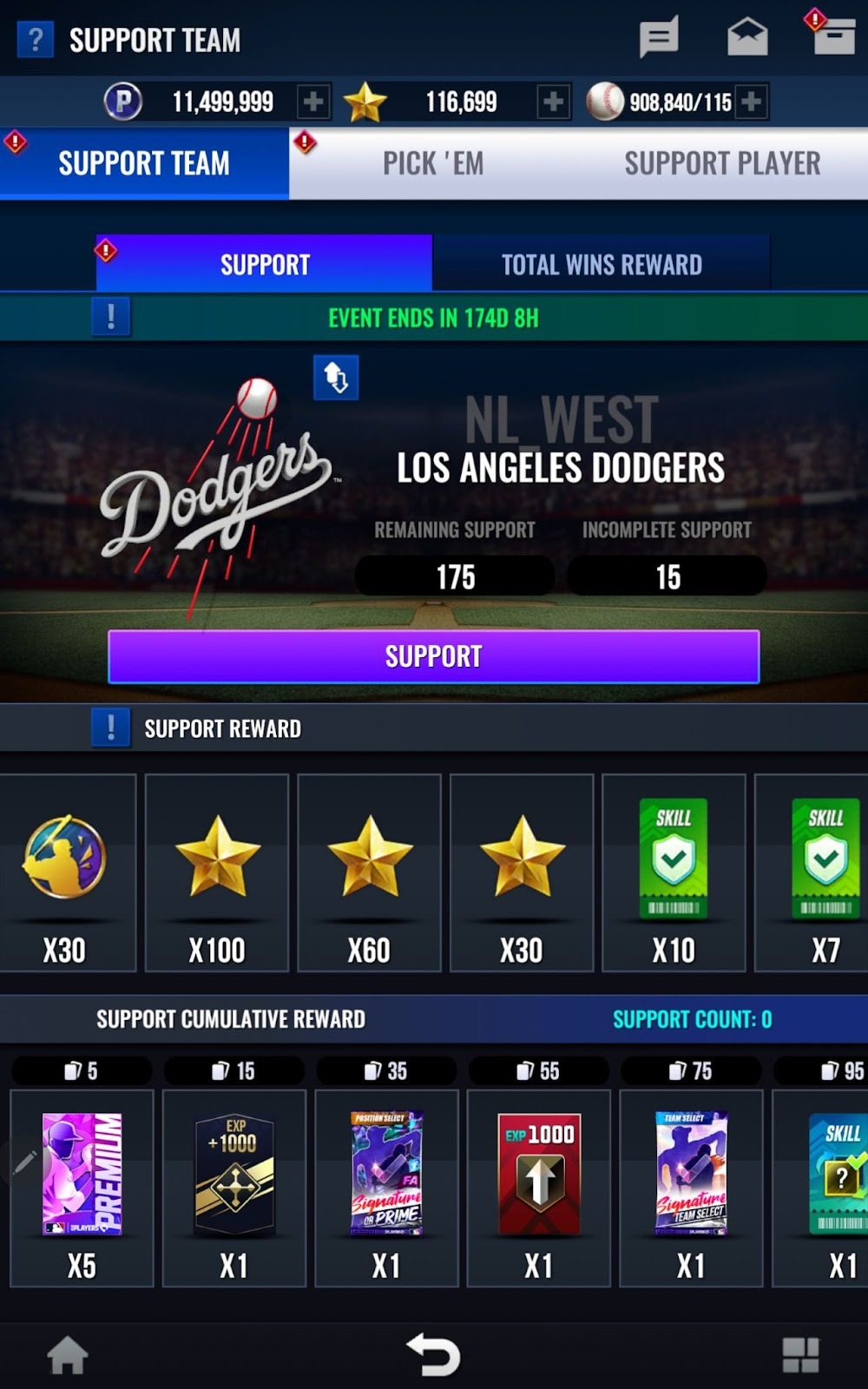Screen dimensions: 868x1389
Task: Open the chat messages icon
Action: [659, 38]
